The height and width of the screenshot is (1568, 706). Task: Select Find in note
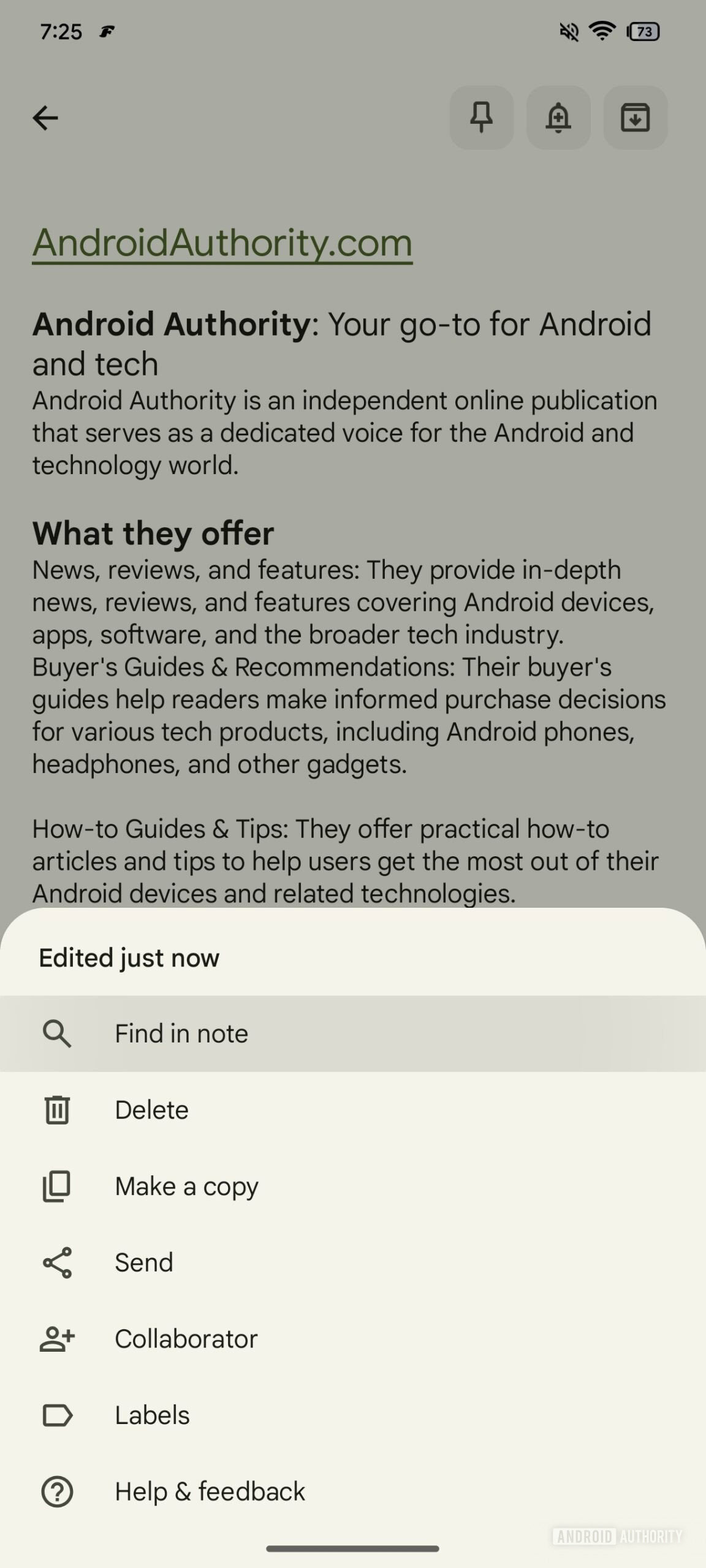[181, 1034]
